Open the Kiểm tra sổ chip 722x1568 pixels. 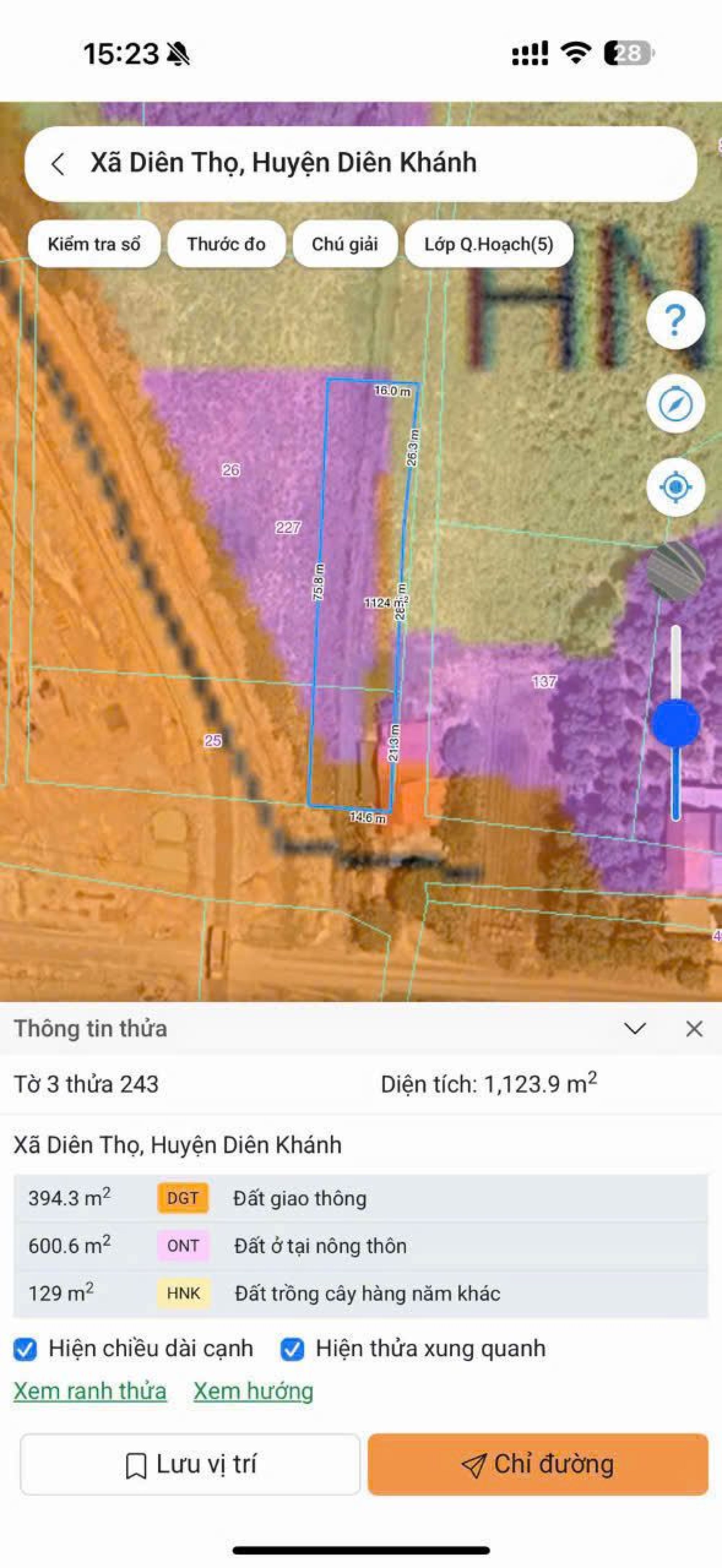(x=94, y=244)
